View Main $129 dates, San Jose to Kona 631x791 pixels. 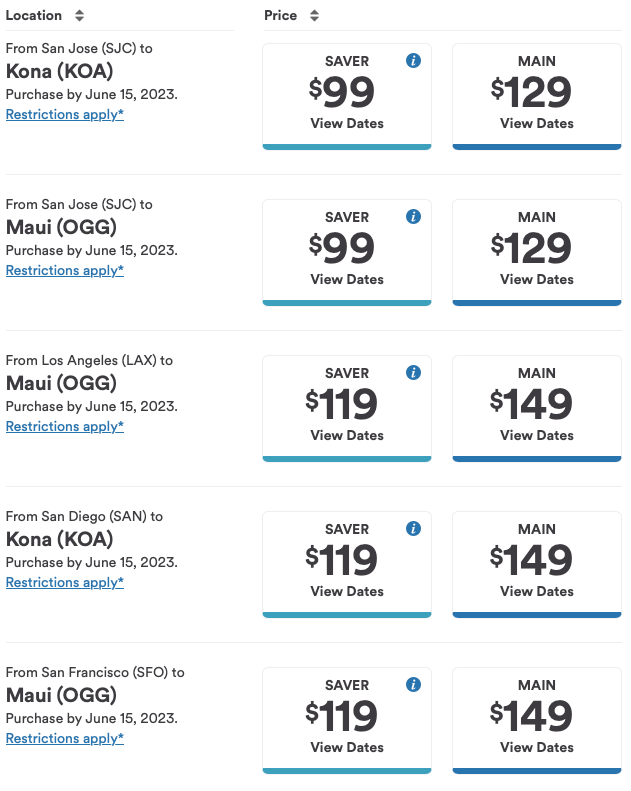[x=536, y=123]
